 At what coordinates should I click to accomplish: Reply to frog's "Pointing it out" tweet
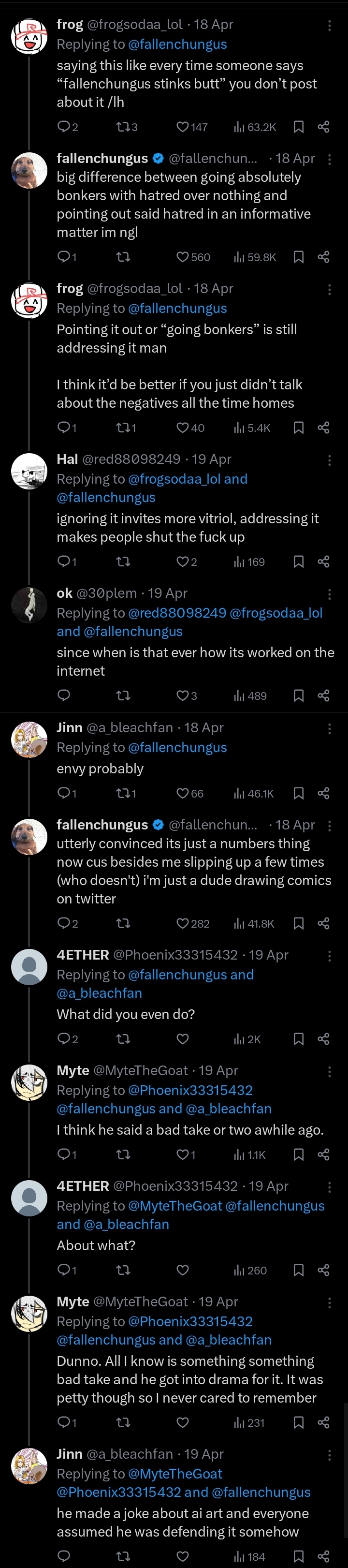click(64, 429)
